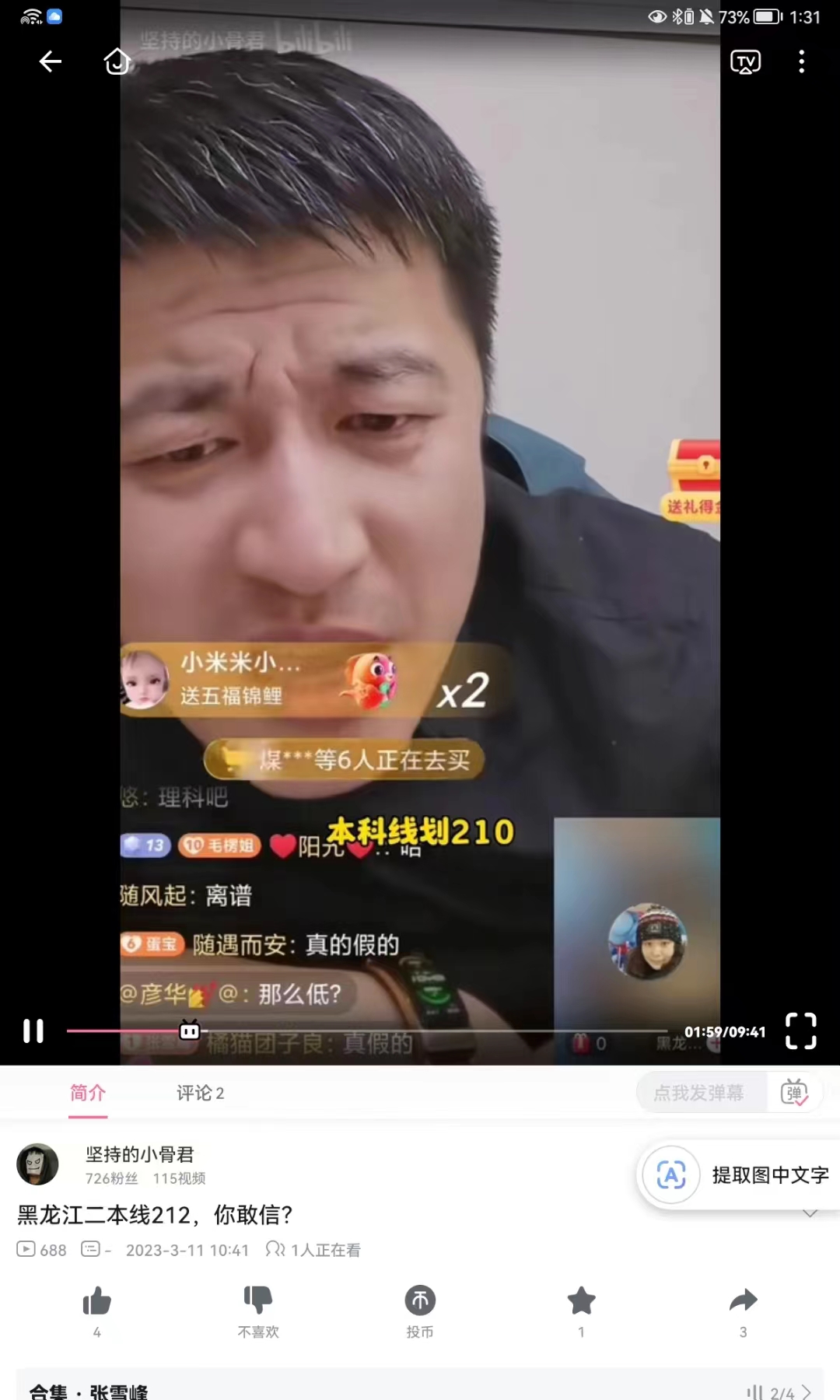Tap the home icon above the video
Screen dimensions: 840x1400
[x=117, y=61]
